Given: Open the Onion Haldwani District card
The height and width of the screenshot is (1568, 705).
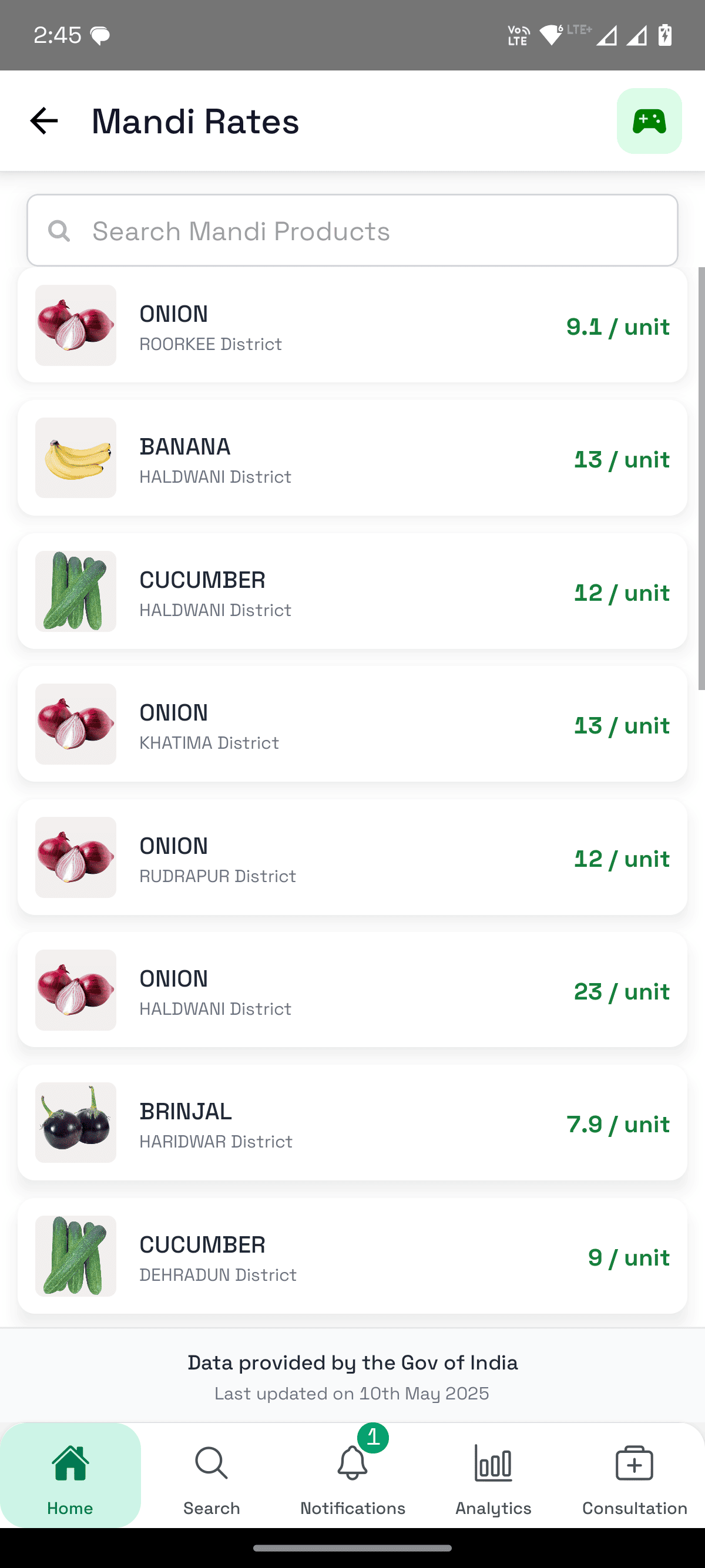Looking at the screenshot, I should [x=352, y=990].
